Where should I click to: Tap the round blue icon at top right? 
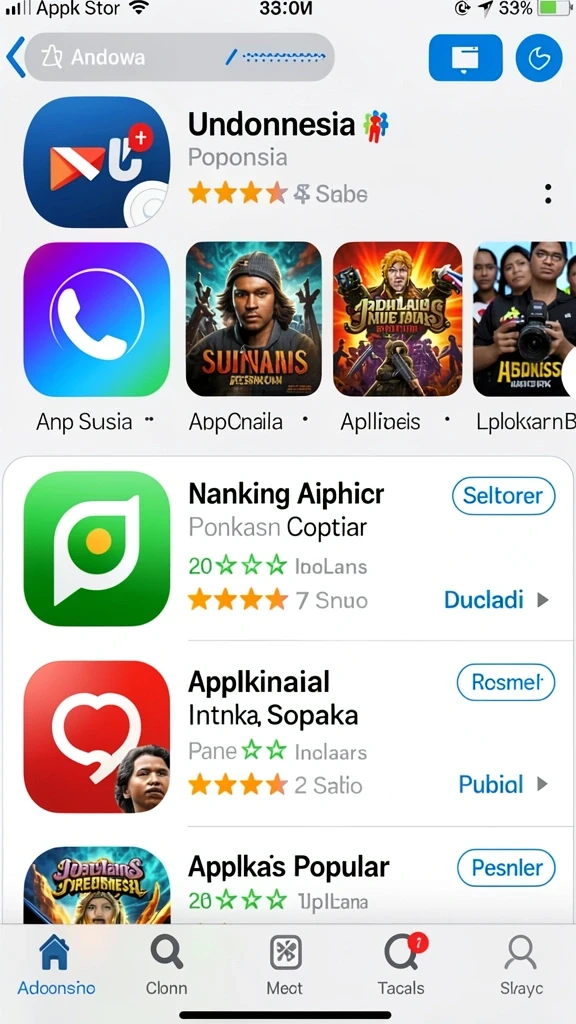click(x=539, y=57)
